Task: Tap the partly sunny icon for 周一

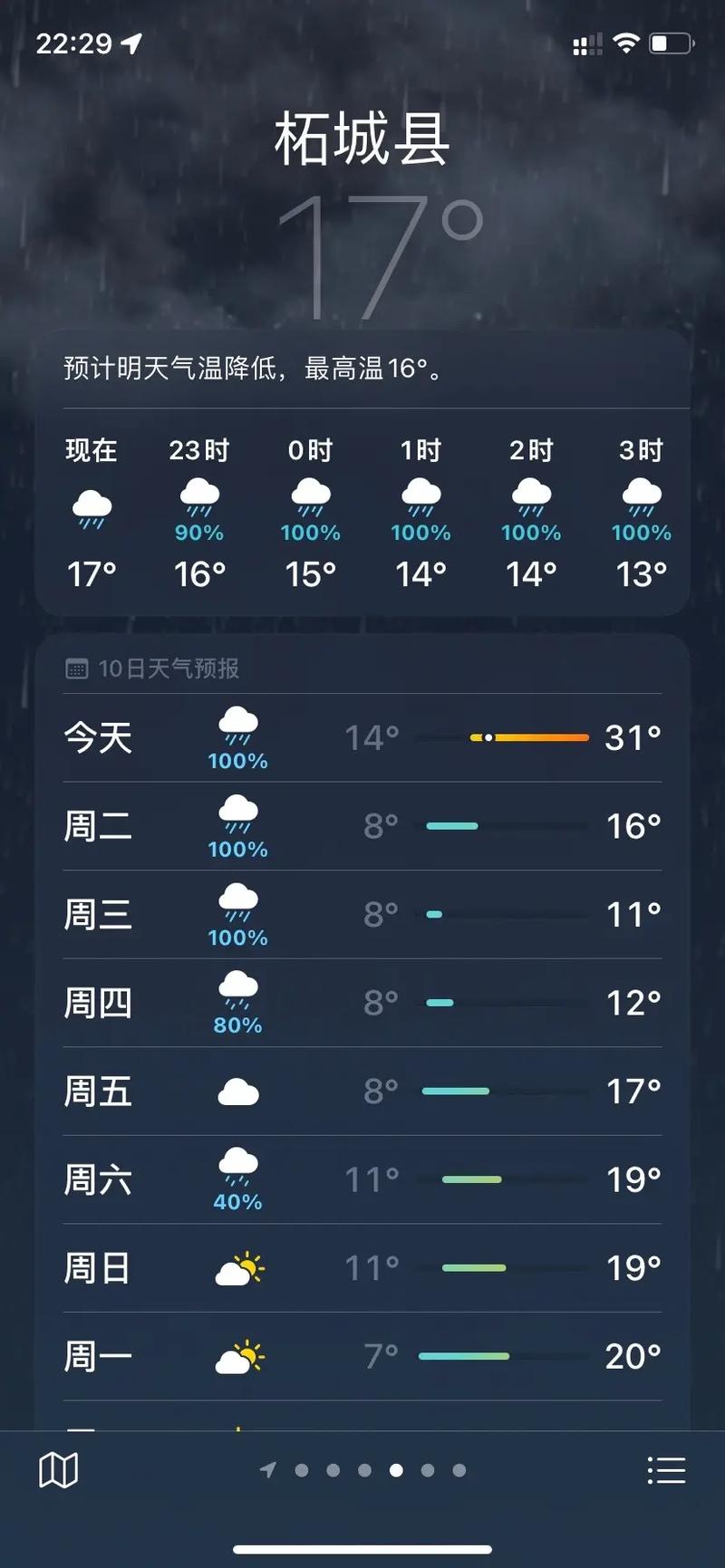Action: (237, 1356)
